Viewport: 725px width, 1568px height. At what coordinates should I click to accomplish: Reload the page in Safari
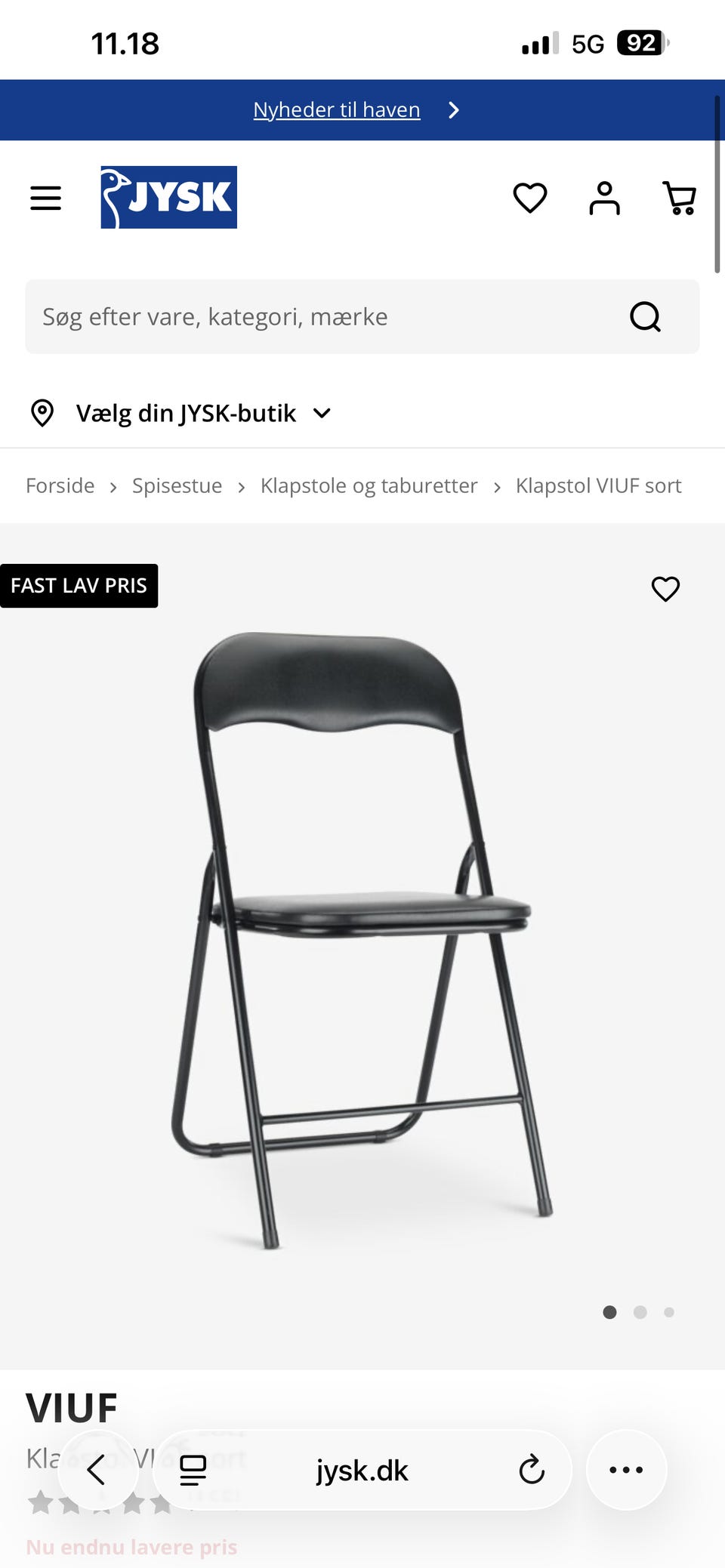click(531, 1469)
